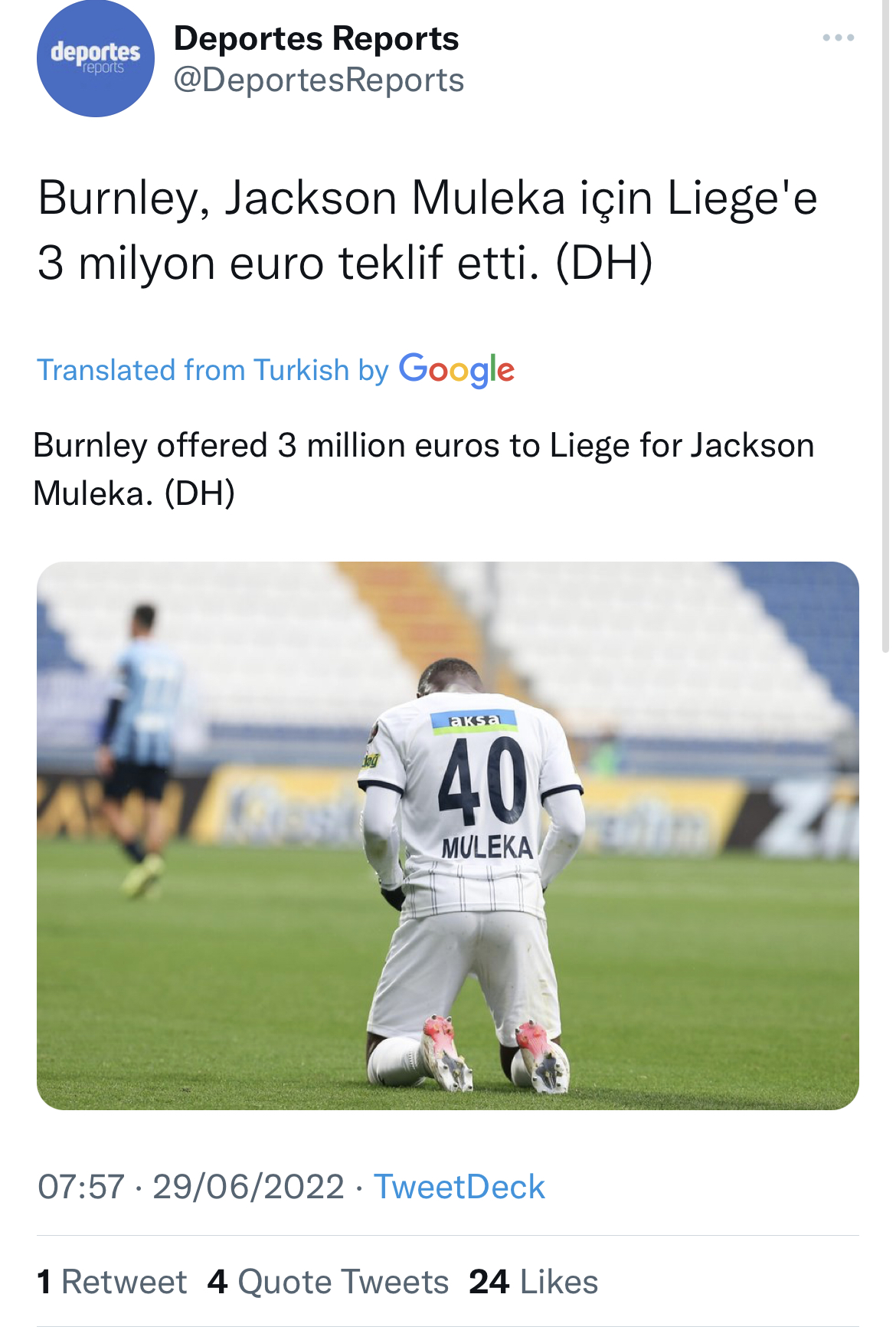View who retweeted: 1 Retweet

pyautogui.click(x=112, y=1282)
